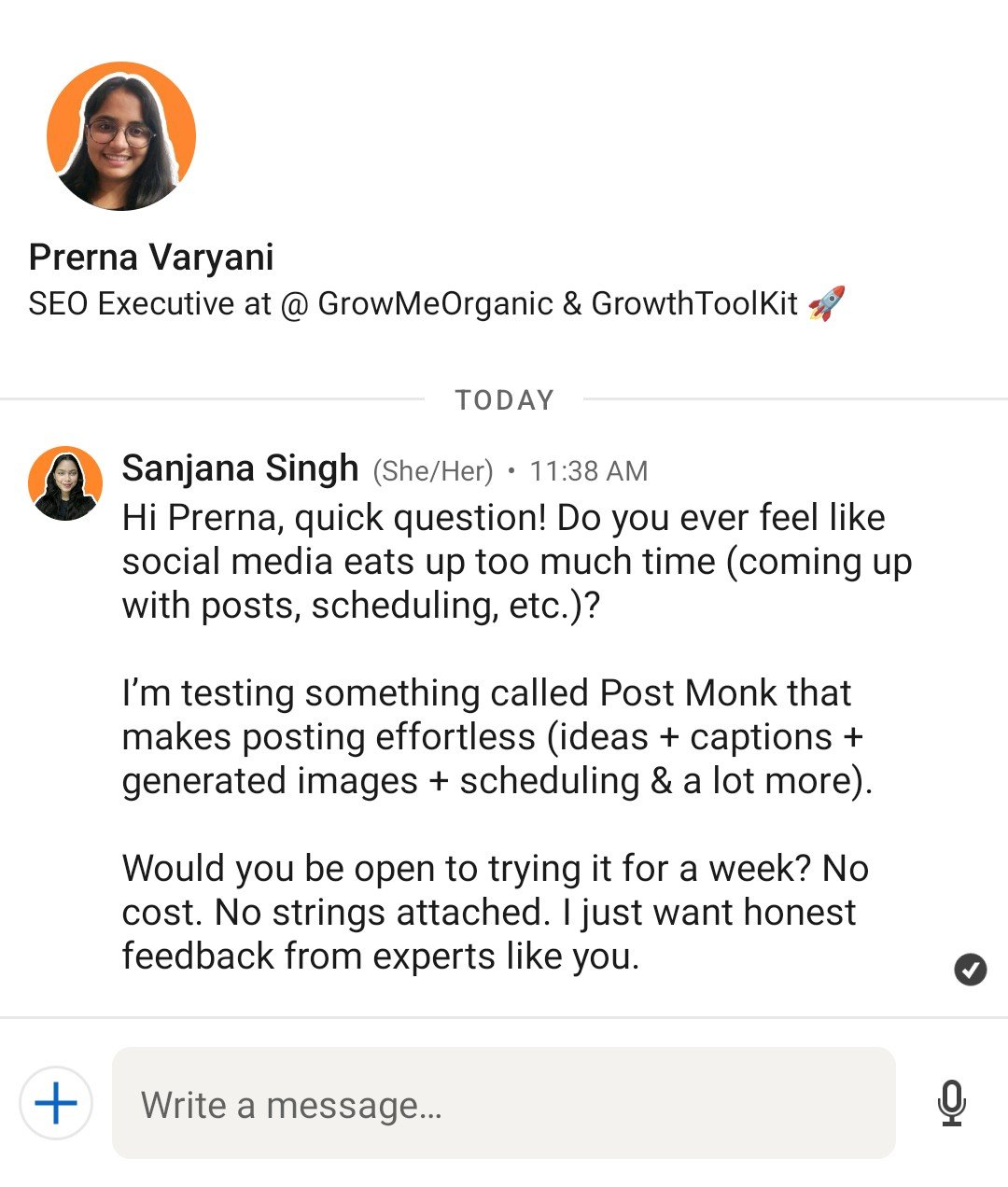
Task: Open Prerna Varyani's large profile photo
Action: point(121,135)
